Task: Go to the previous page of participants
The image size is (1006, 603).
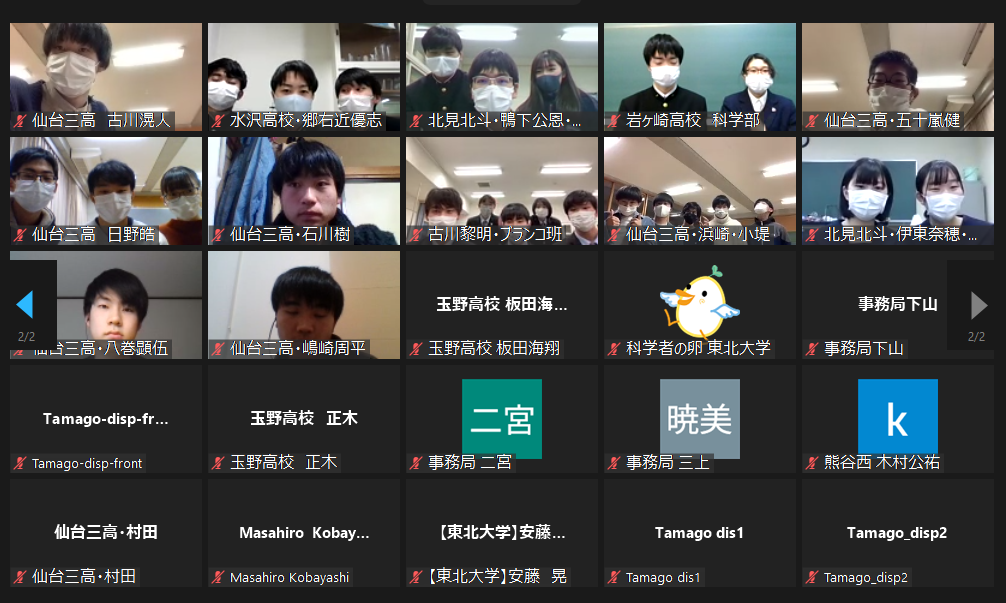Action: [x=25, y=305]
